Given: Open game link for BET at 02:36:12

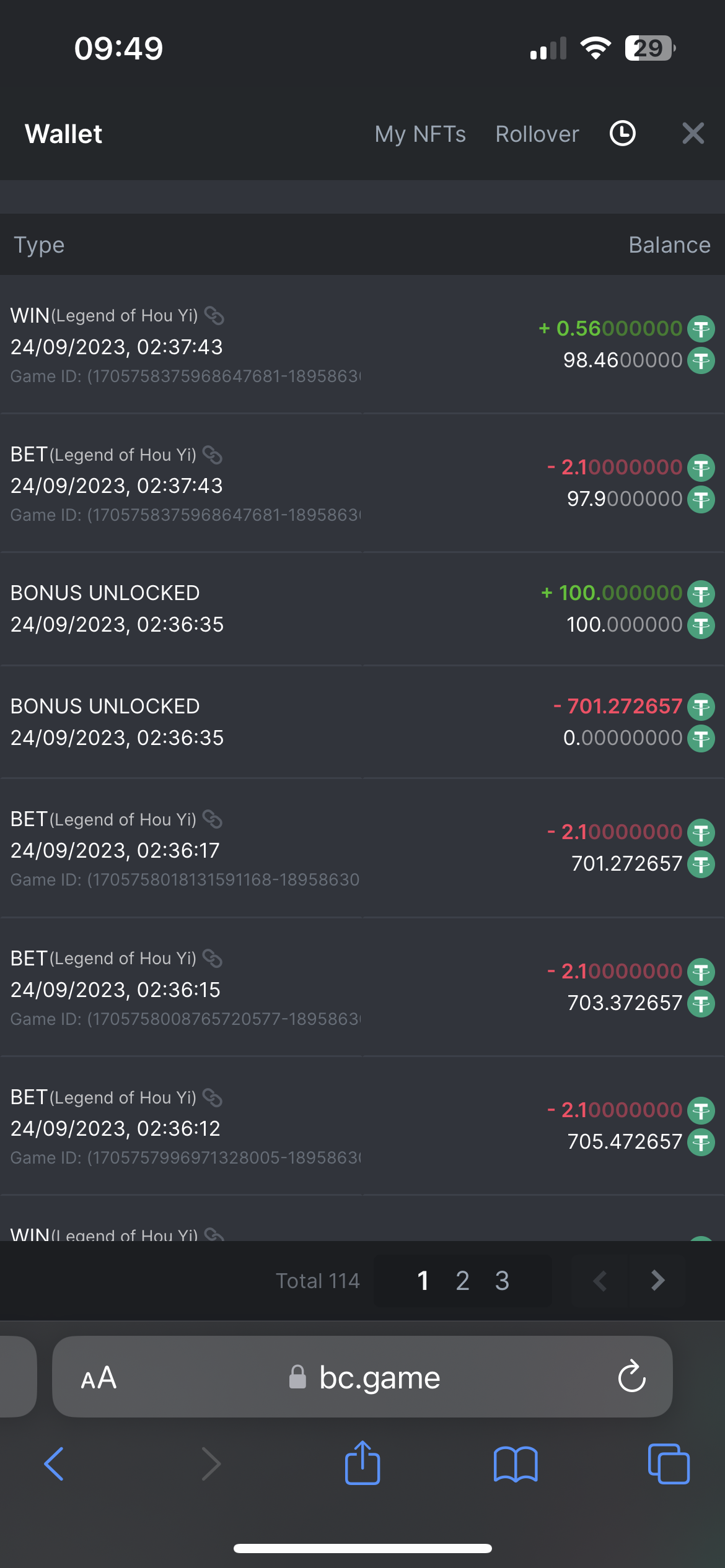Looking at the screenshot, I should (213, 1097).
